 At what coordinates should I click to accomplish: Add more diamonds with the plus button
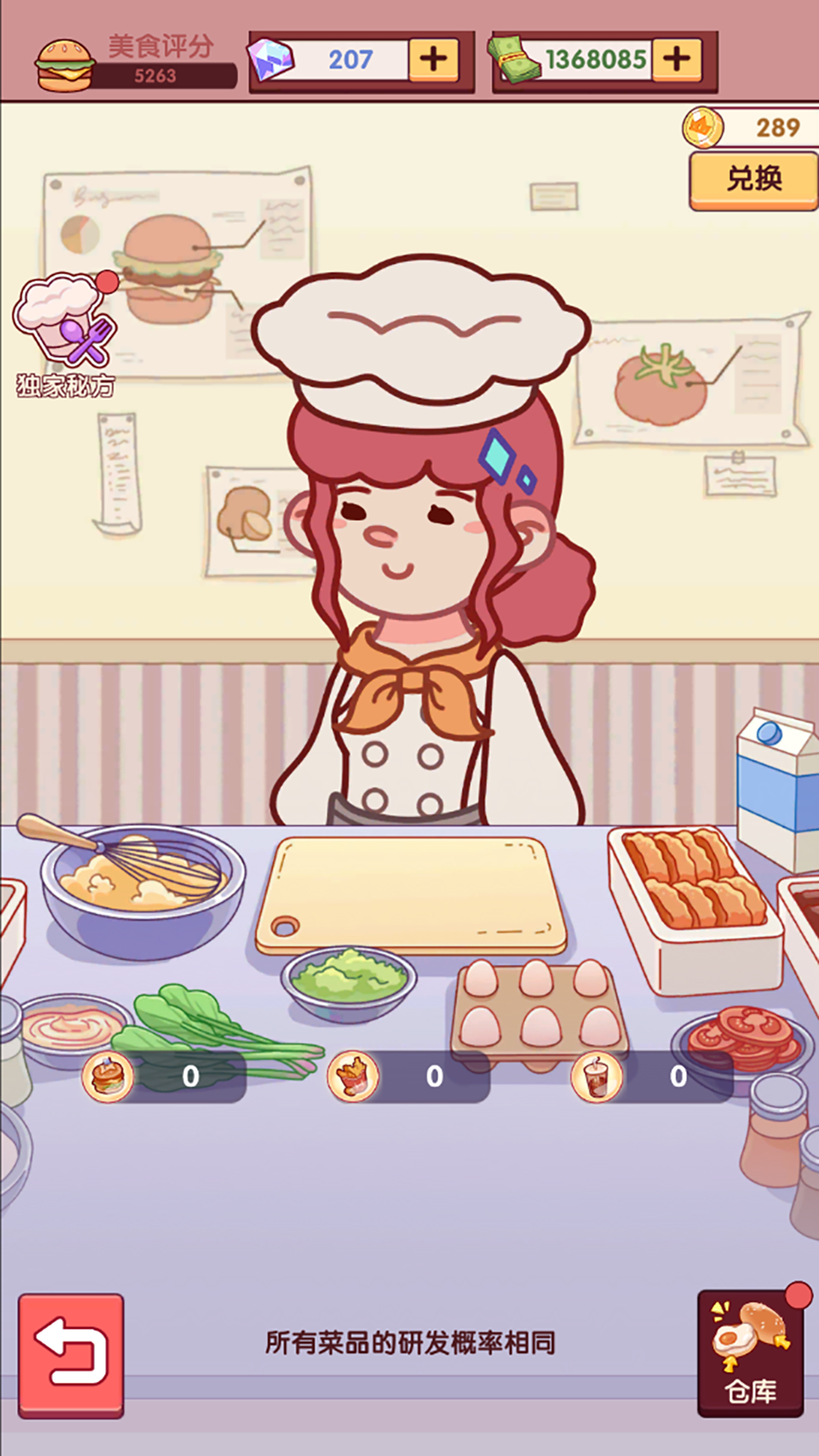[434, 60]
